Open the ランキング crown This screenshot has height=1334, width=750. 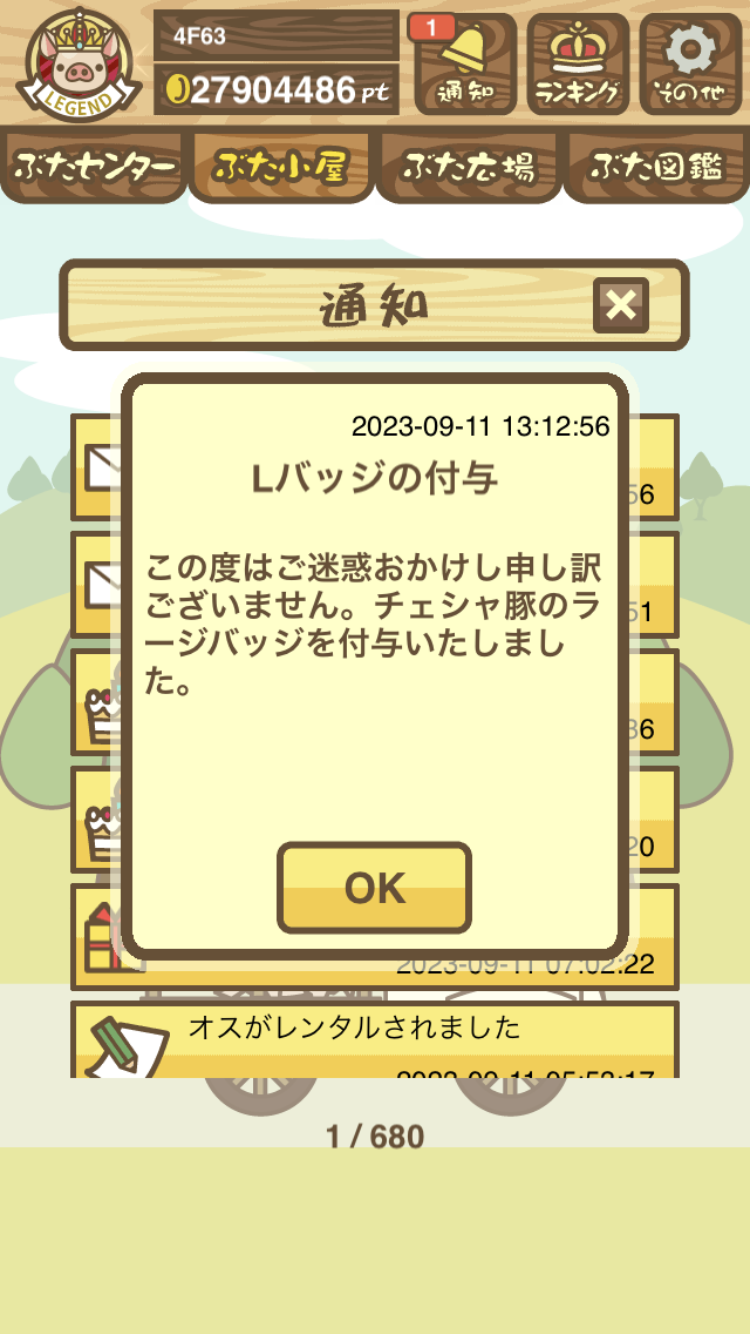click(578, 64)
